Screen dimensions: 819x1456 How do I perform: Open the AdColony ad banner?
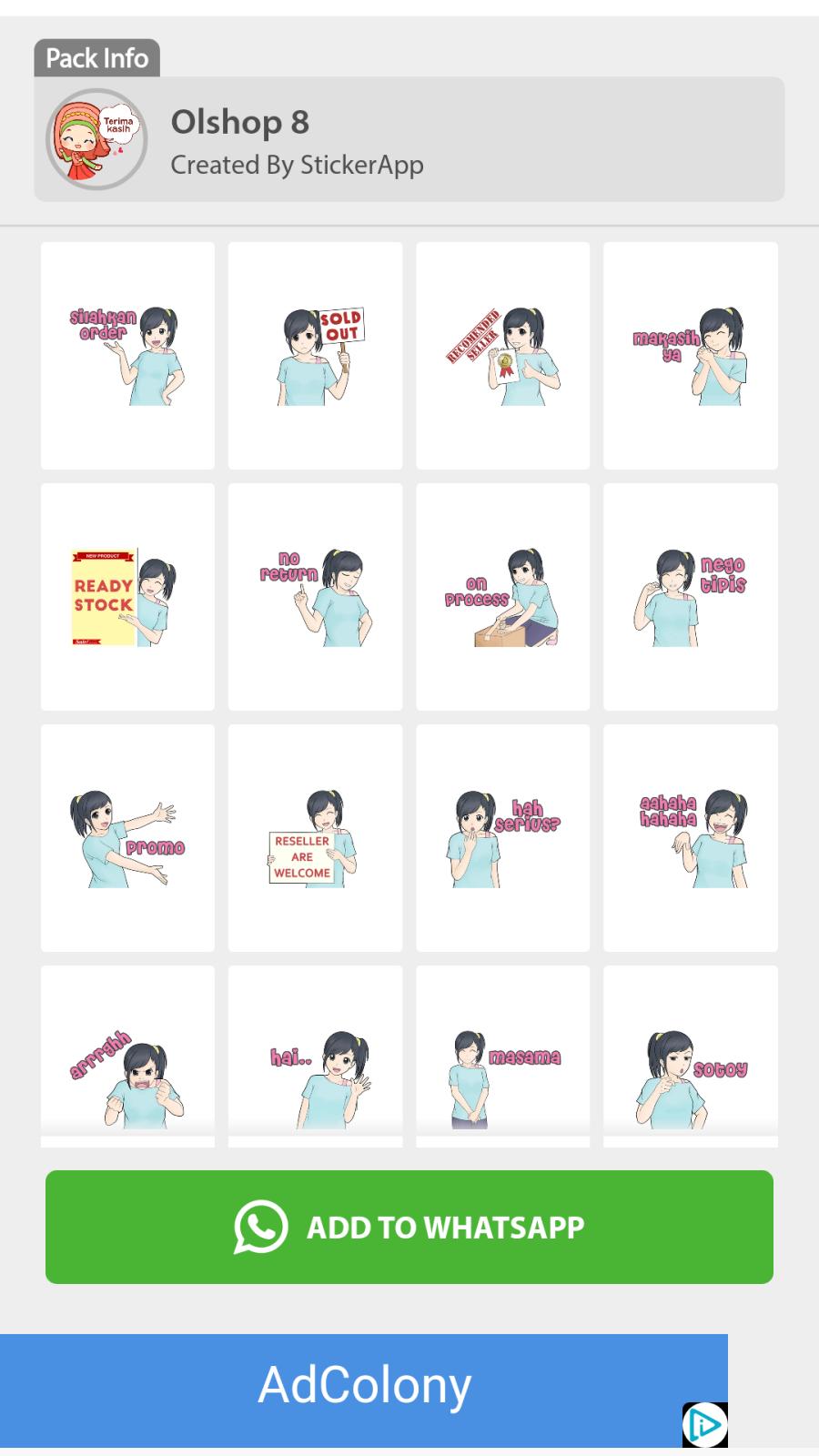coord(364,1386)
